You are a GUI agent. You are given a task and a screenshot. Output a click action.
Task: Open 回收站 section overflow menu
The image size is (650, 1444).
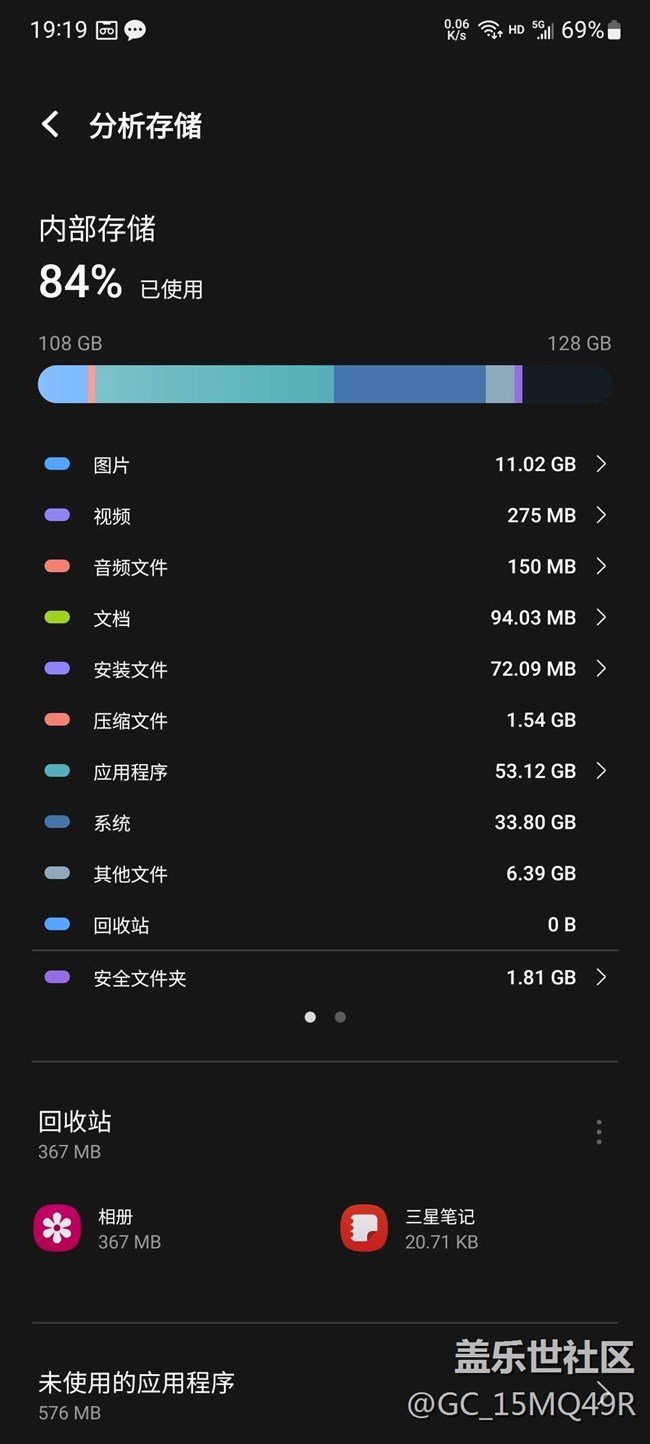tap(599, 1132)
